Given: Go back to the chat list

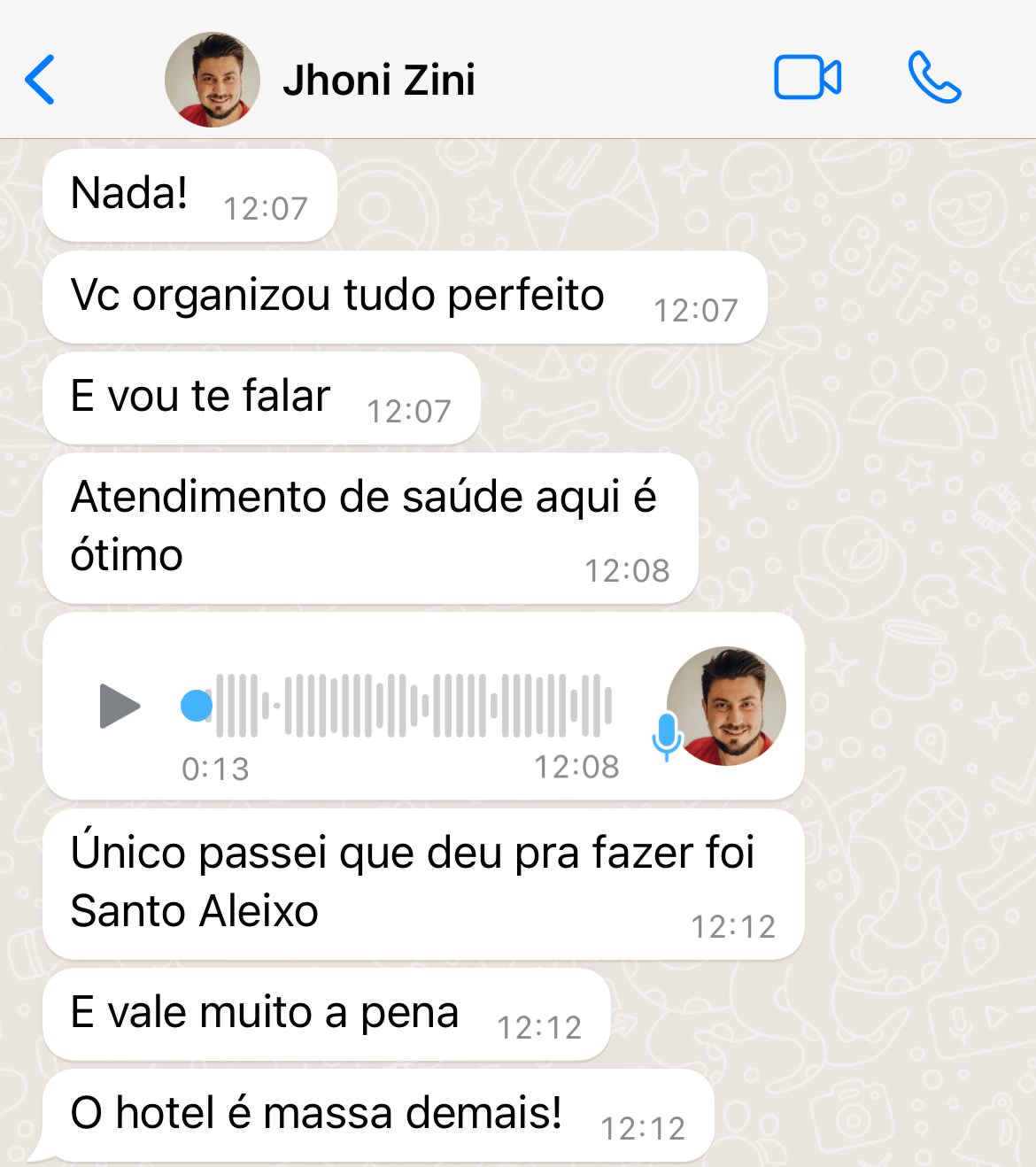Looking at the screenshot, I should point(40,80).
